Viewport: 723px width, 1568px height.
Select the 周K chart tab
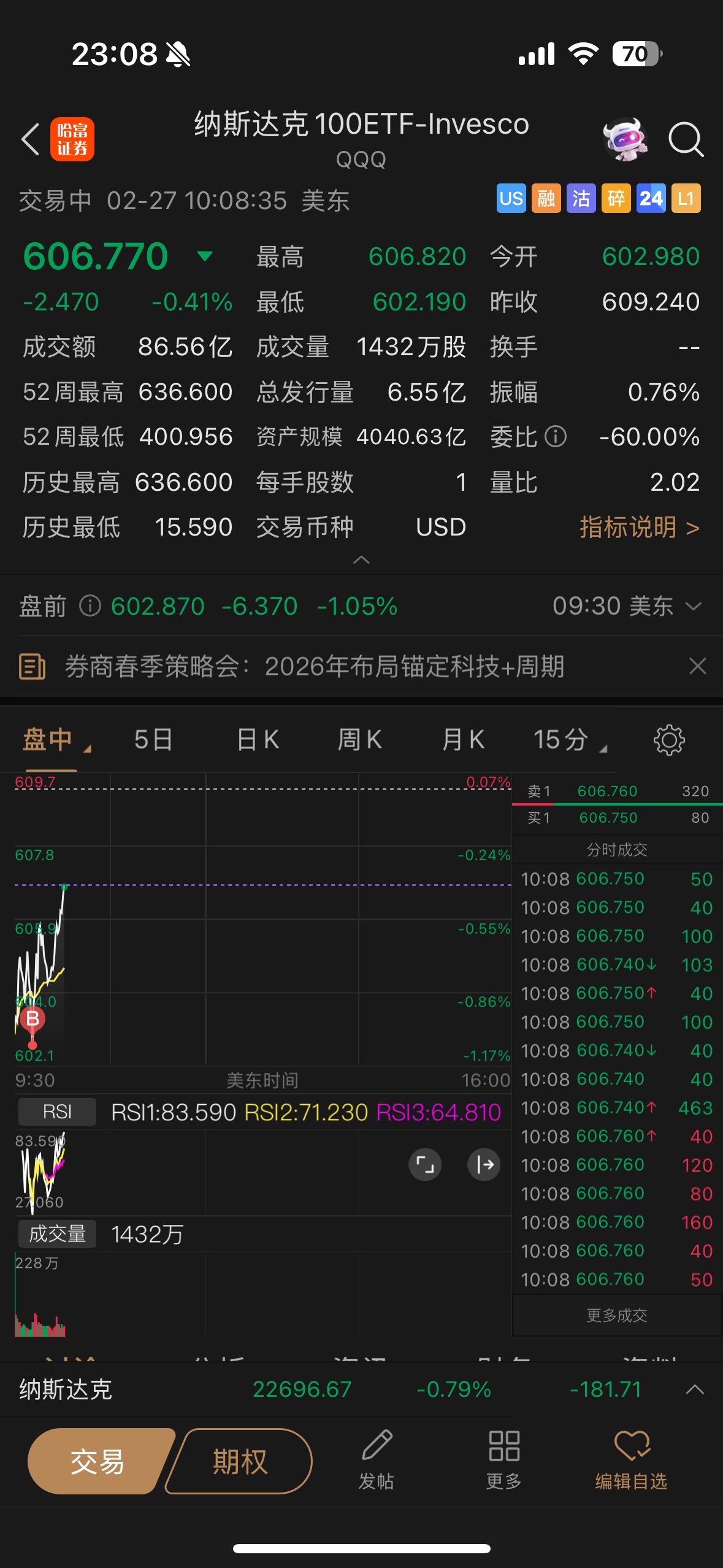click(x=360, y=740)
